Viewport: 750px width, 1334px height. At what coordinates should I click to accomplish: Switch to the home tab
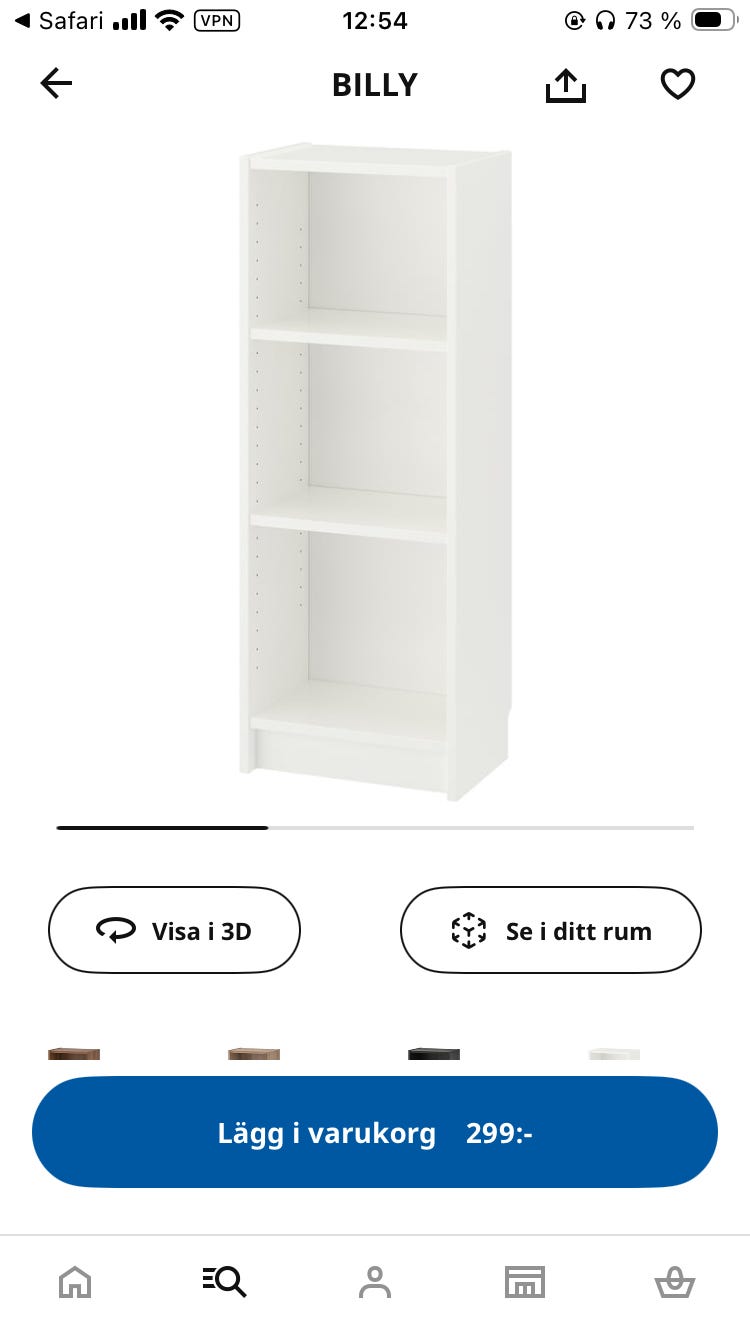click(x=75, y=1281)
